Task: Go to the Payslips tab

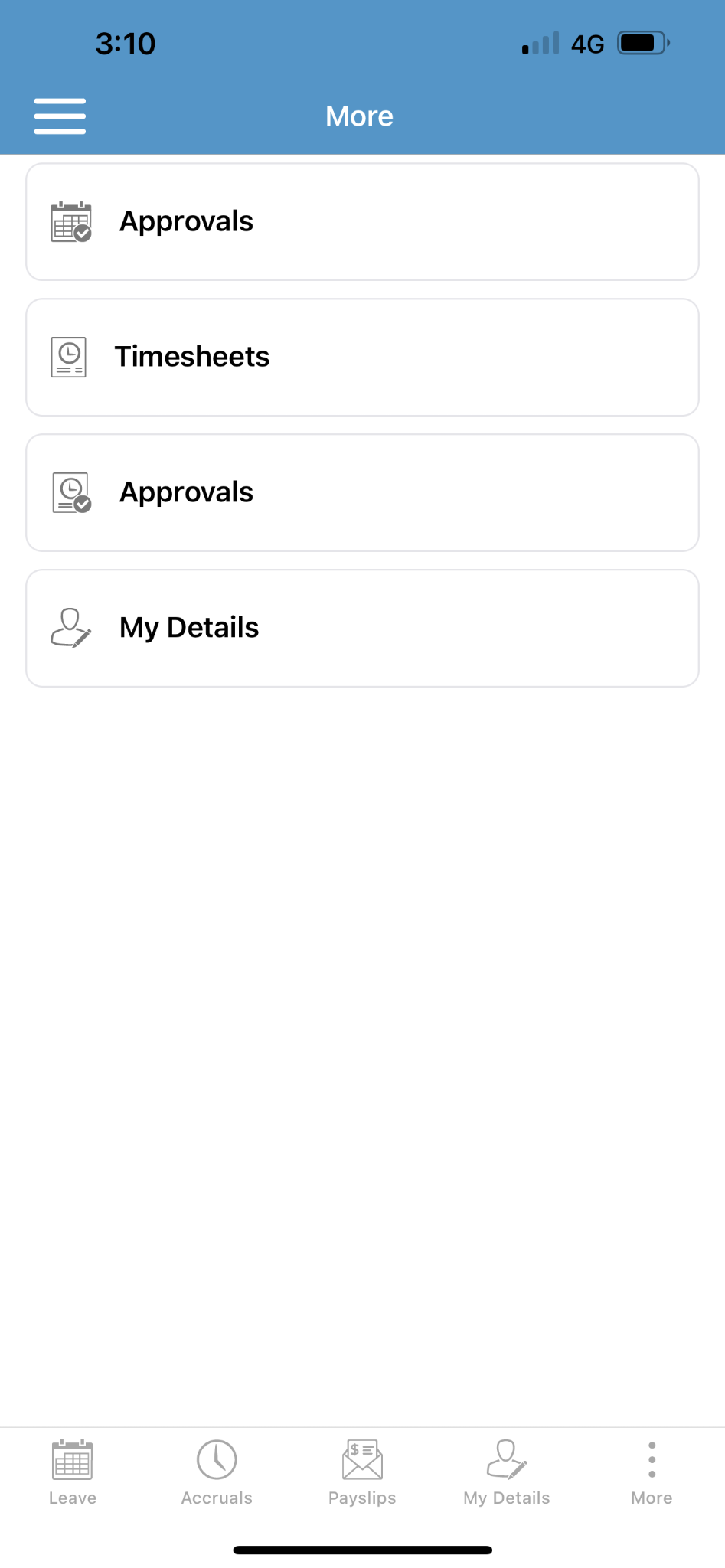Action: 362,1472
